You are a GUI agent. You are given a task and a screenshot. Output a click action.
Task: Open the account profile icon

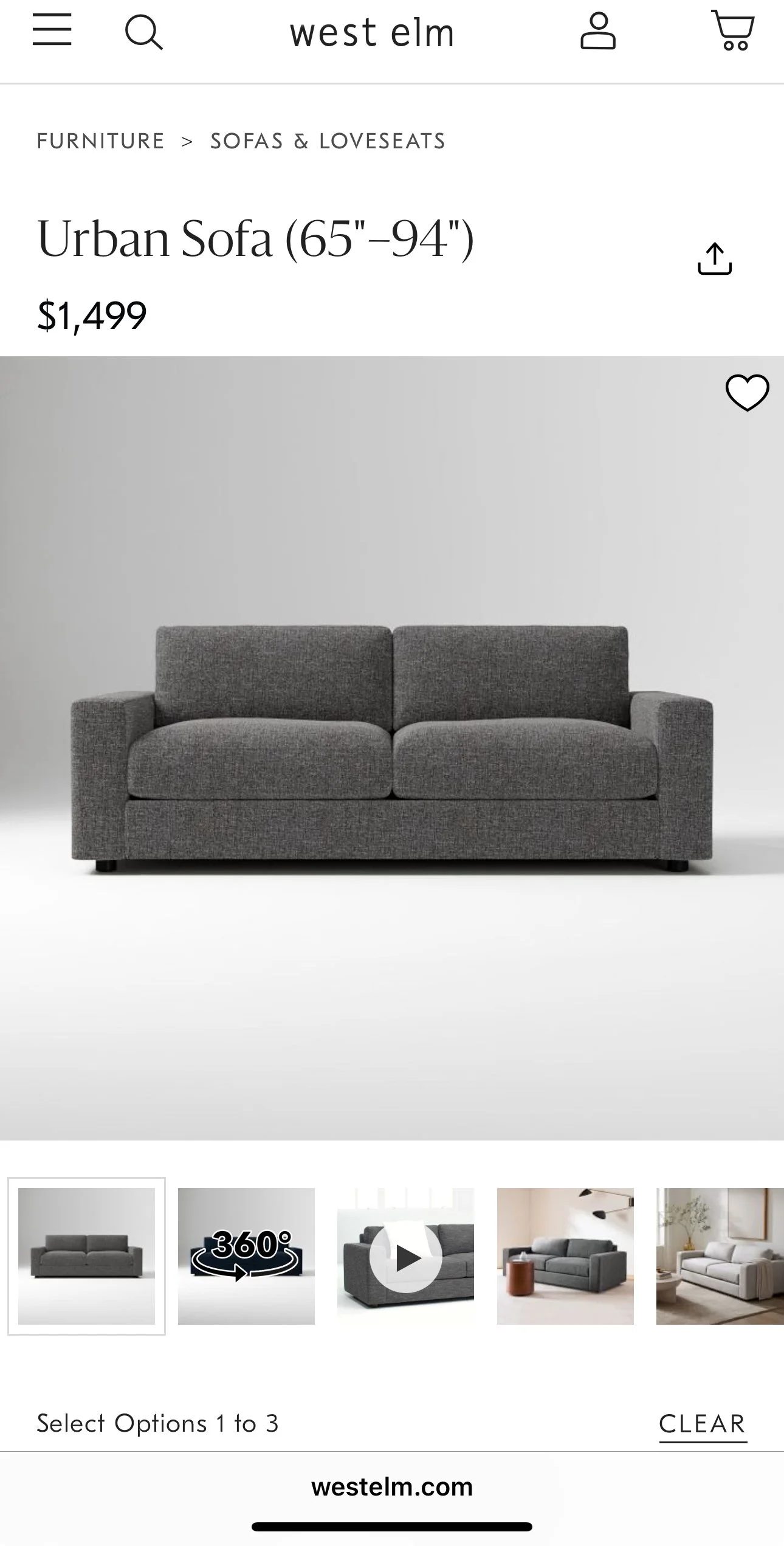[x=598, y=32]
